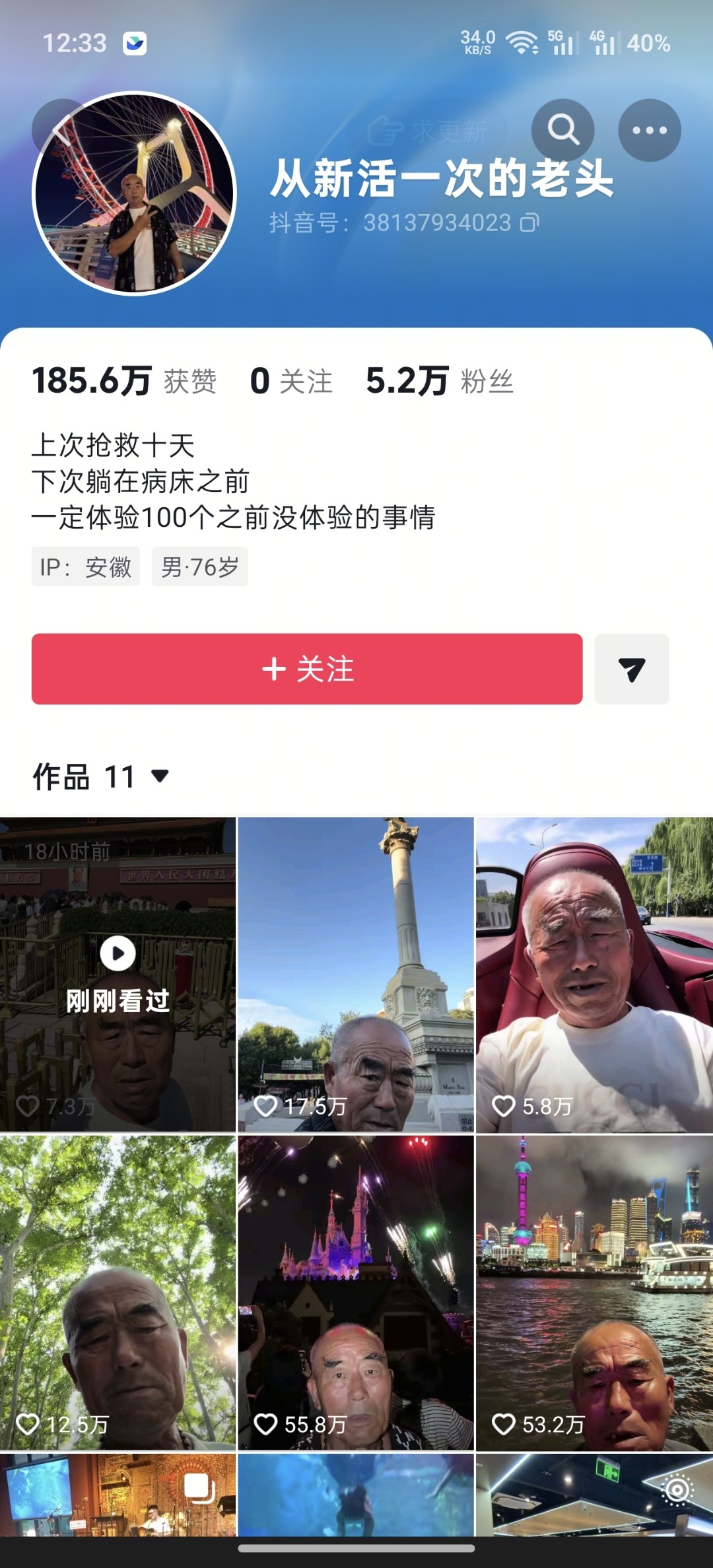Open the following list (0 关注)
Image resolution: width=713 pixels, height=1568 pixels.
[291, 381]
